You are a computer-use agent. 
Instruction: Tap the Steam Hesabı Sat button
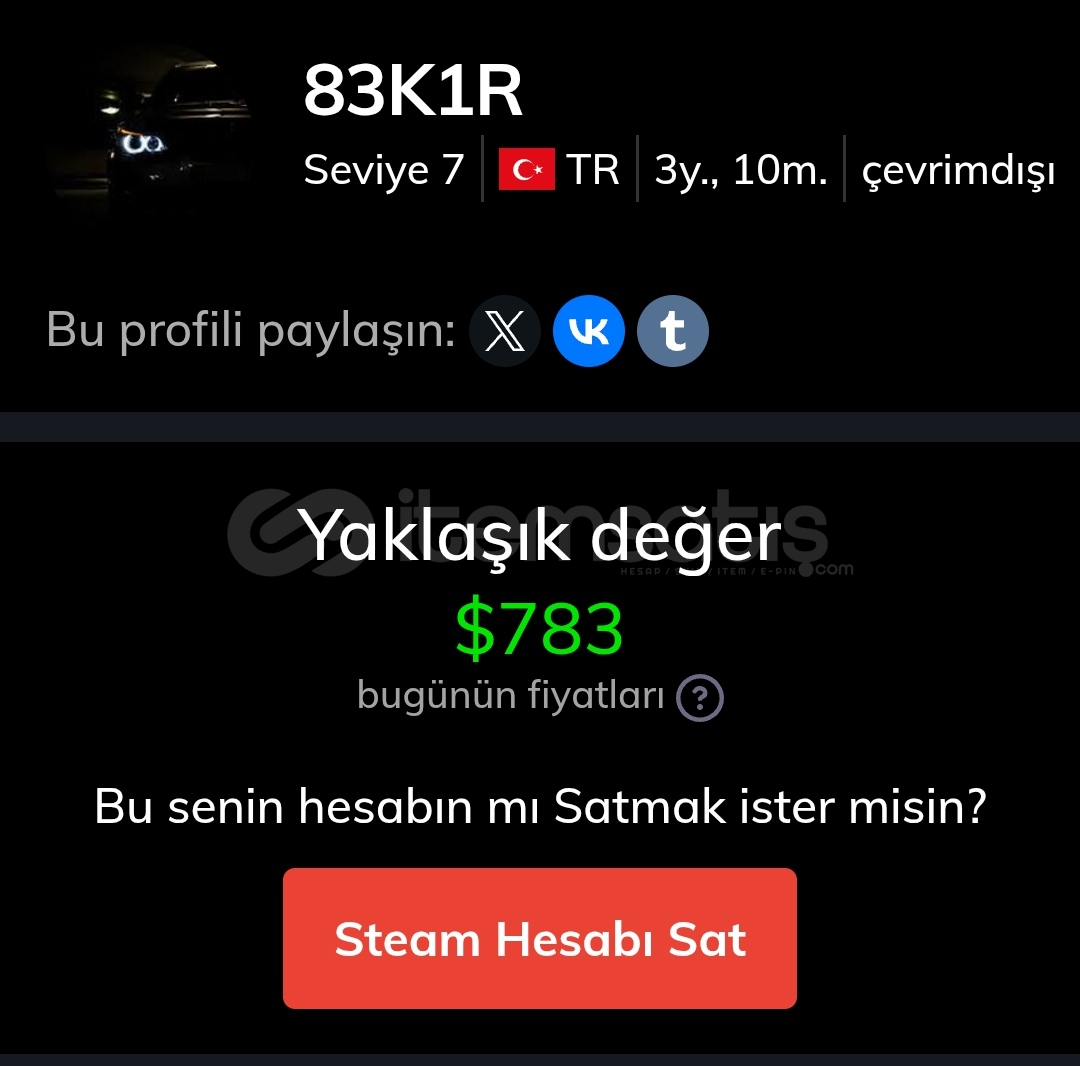click(x=540, y=939)
